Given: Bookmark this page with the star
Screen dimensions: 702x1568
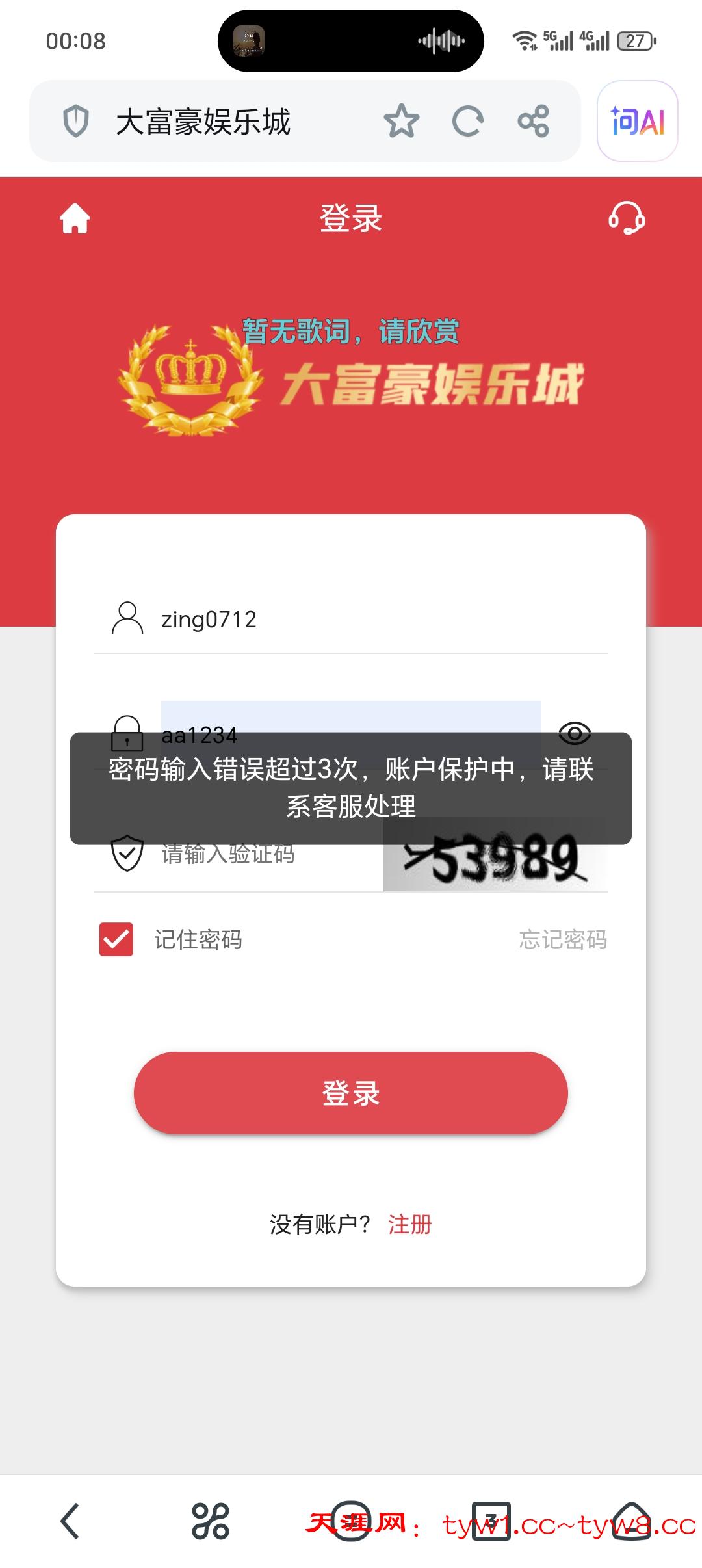Looking at the screenshot, I should pyautogui.click(x=401, y=121).
